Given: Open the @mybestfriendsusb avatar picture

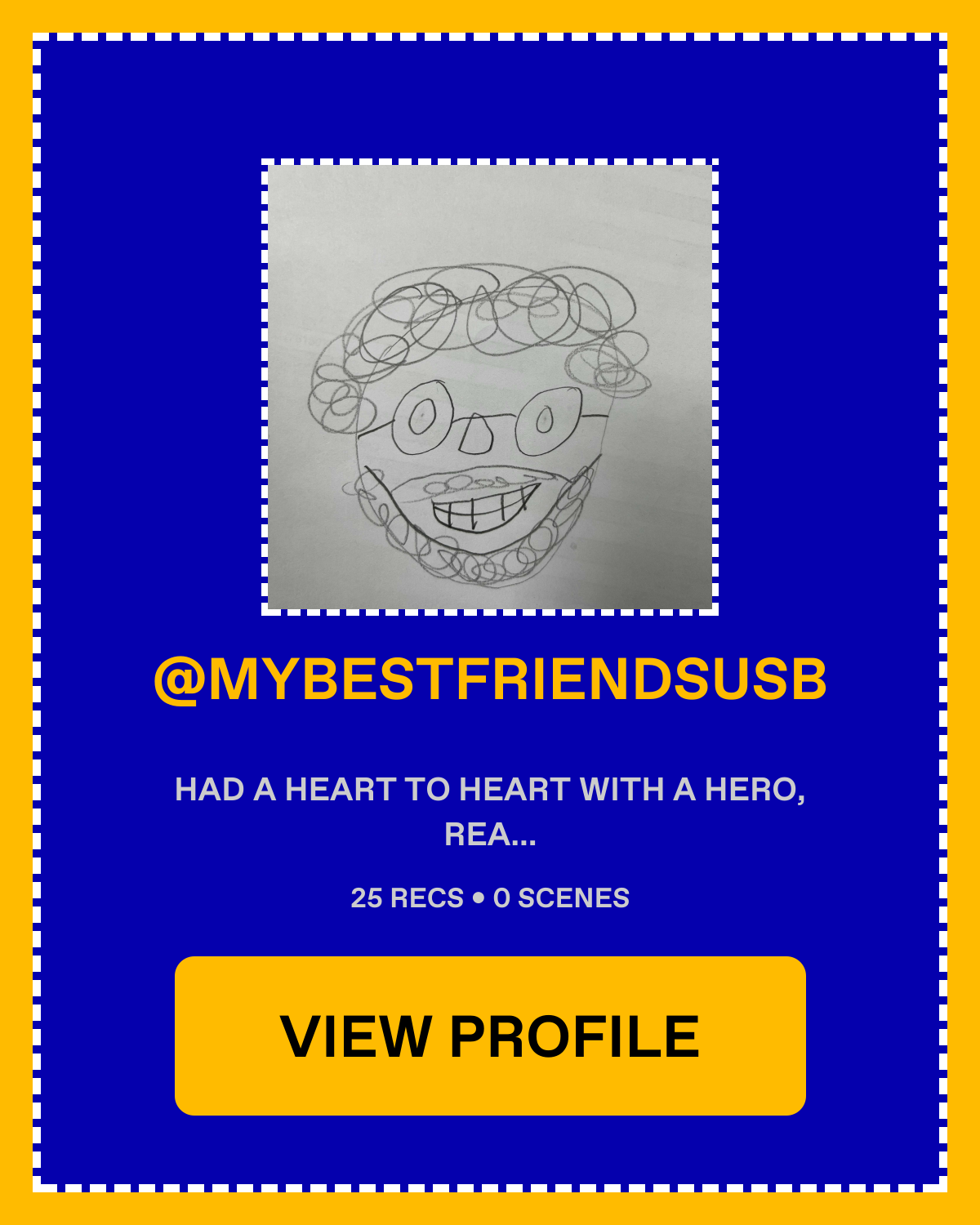Looking at the screenshot, I should (x=490, y=386).
